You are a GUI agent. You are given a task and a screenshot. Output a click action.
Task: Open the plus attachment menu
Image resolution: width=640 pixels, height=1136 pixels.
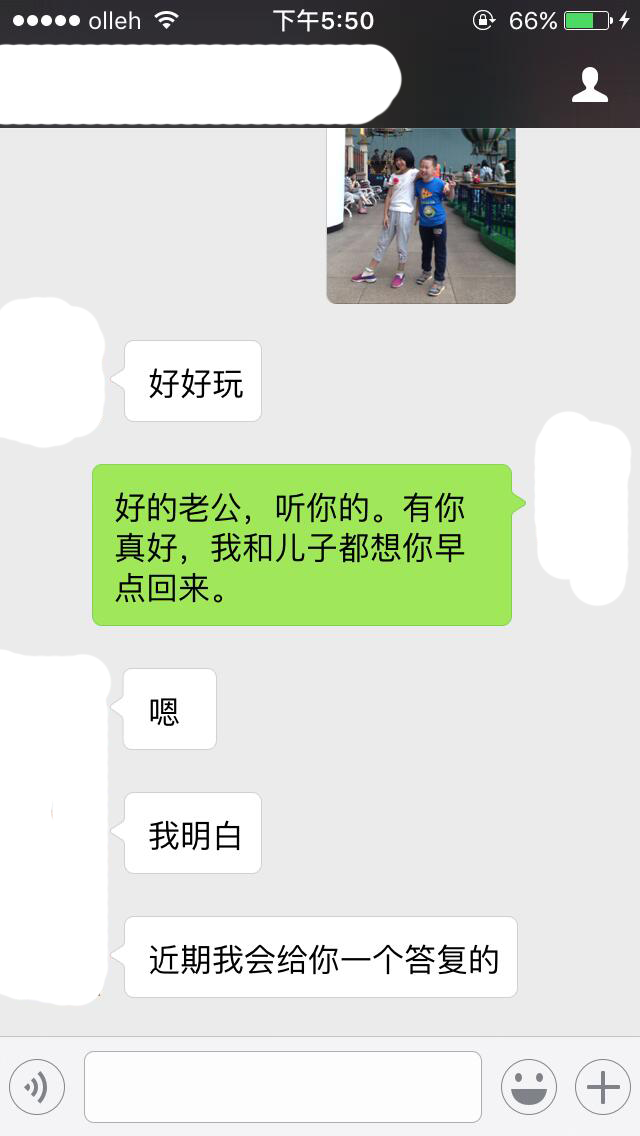click(602, 1087)
